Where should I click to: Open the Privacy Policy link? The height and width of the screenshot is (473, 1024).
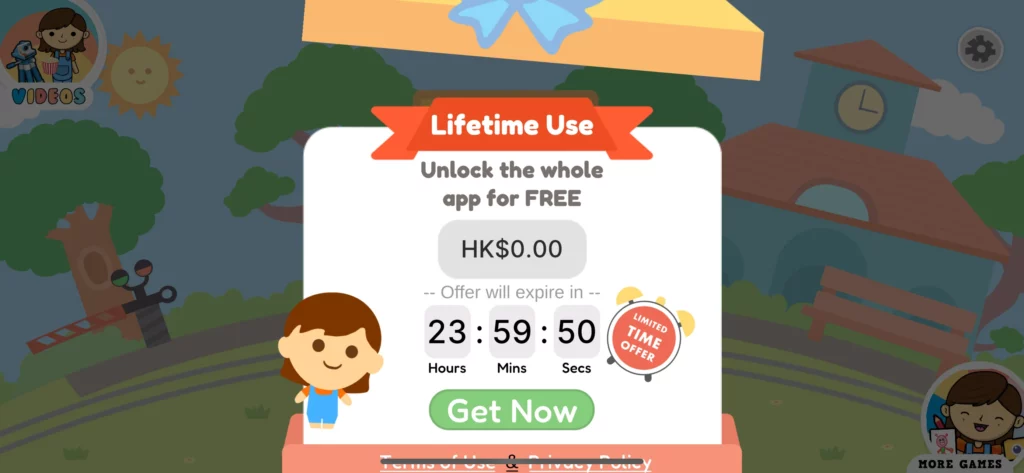[x=589, y=462]
